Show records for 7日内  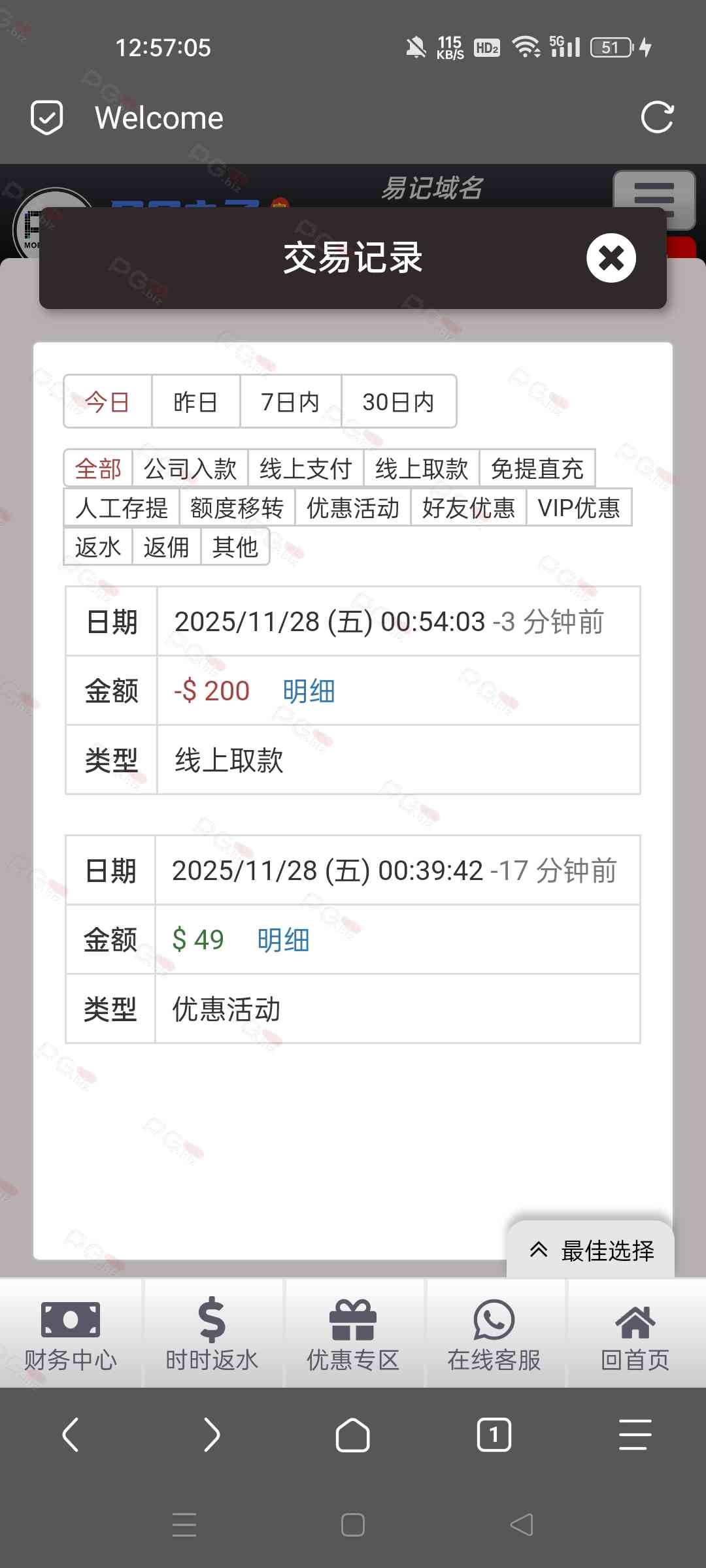(x=290, y=402)
